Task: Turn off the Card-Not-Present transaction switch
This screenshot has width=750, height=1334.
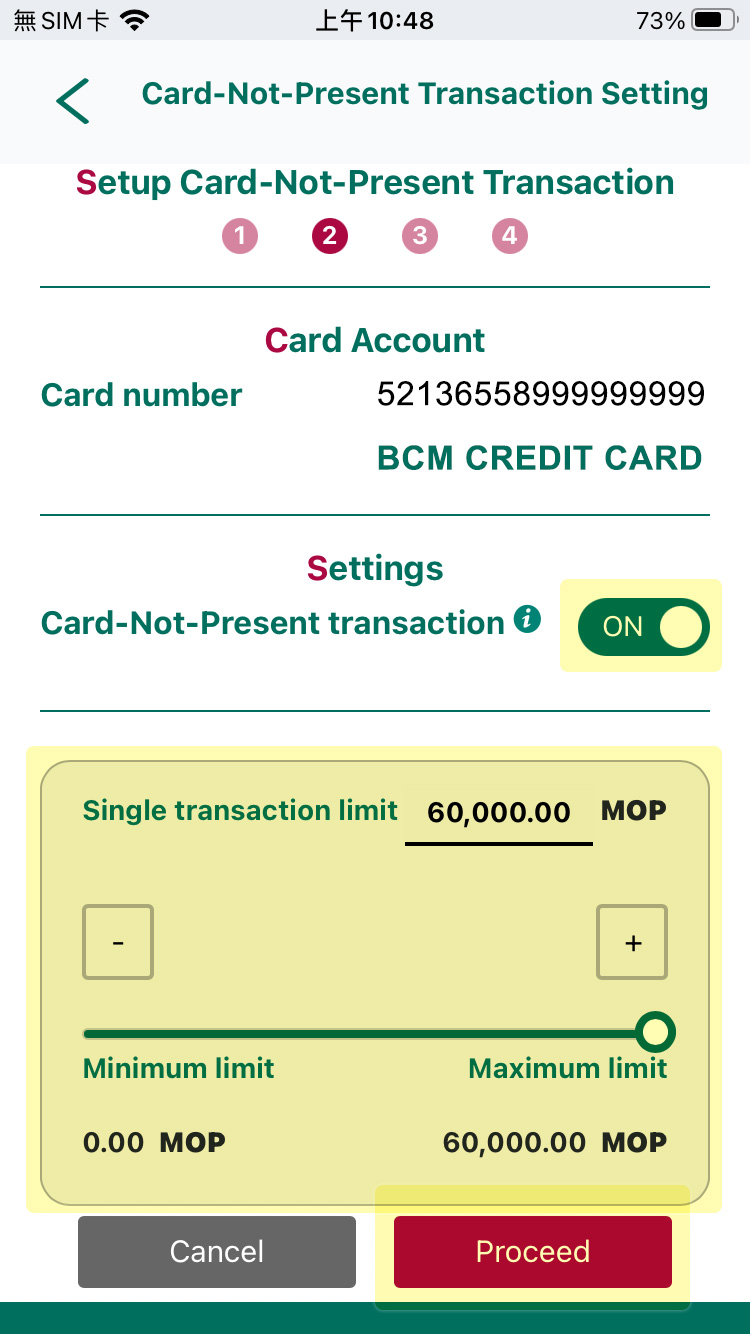Action: 643,627
